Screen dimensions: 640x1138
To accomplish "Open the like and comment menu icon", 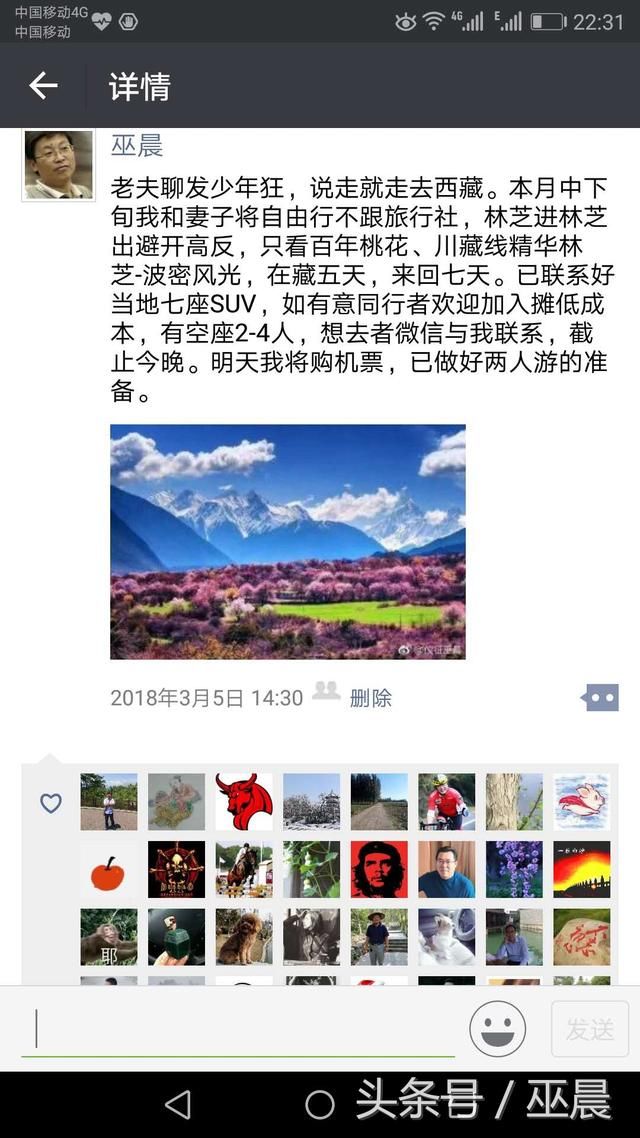I will [601, 697].
